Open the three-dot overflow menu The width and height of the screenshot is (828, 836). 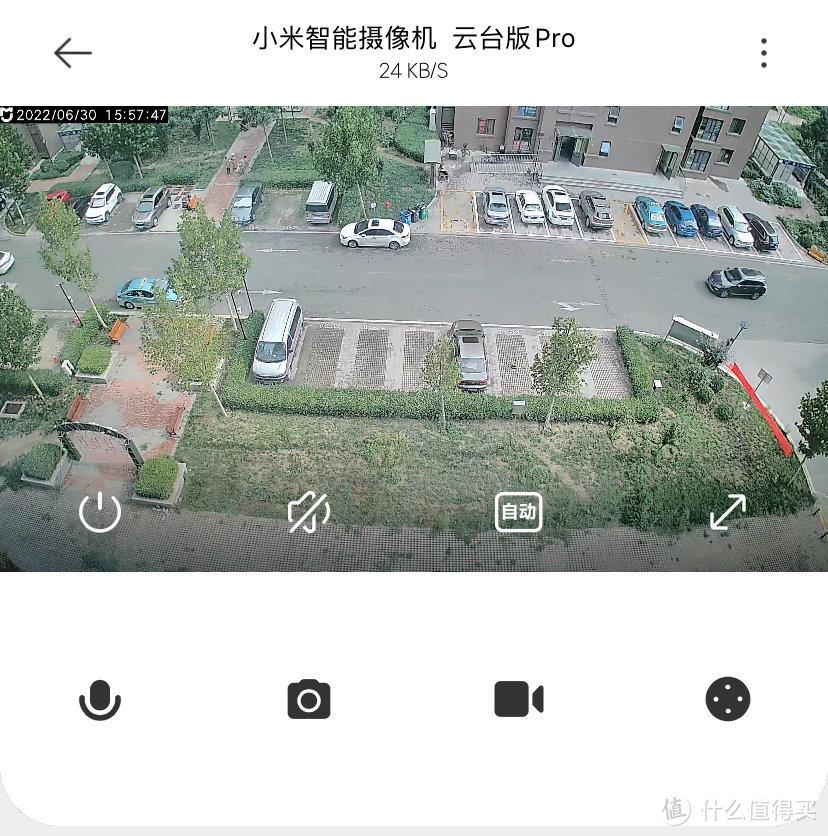pyautogui.click(x=763, y=53)
